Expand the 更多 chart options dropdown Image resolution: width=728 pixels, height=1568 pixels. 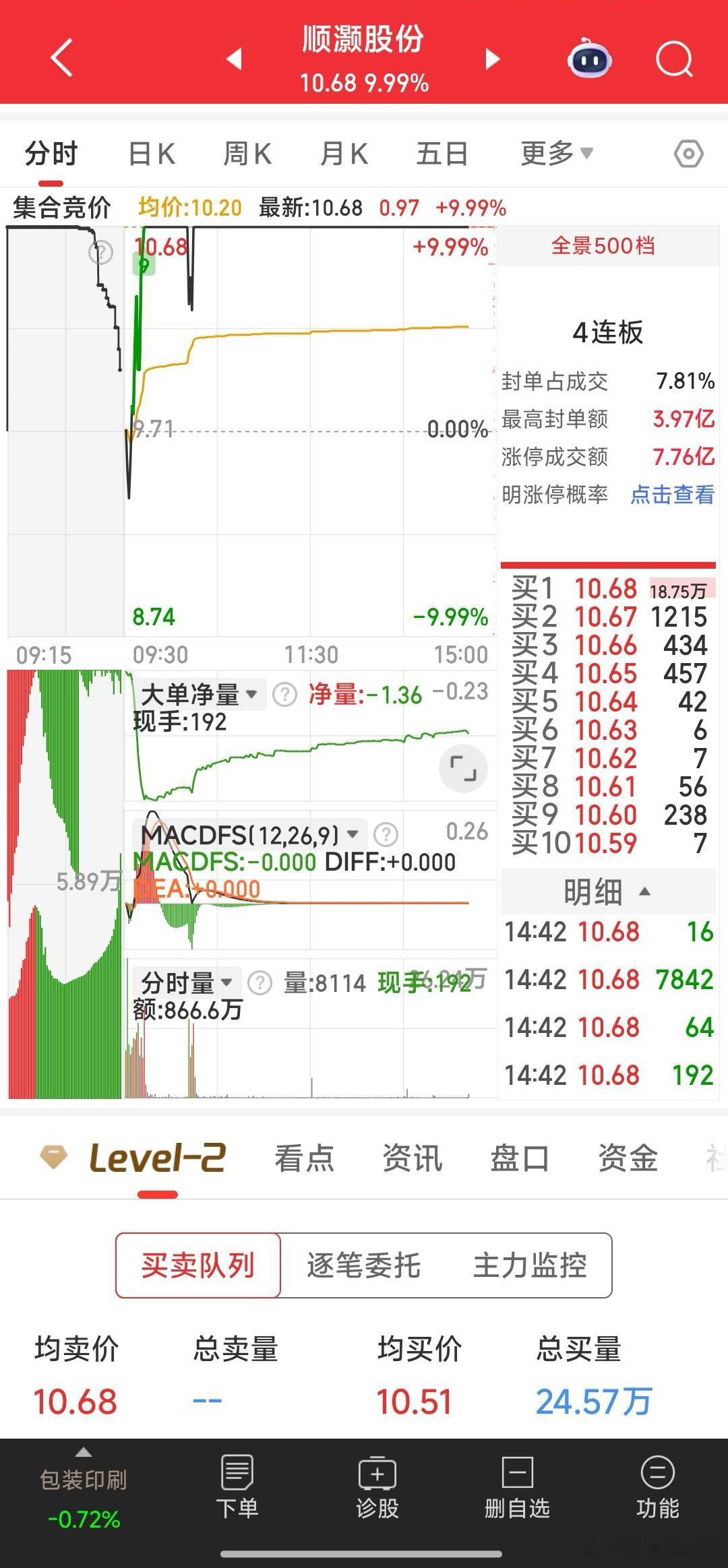(x=557, y=154)
